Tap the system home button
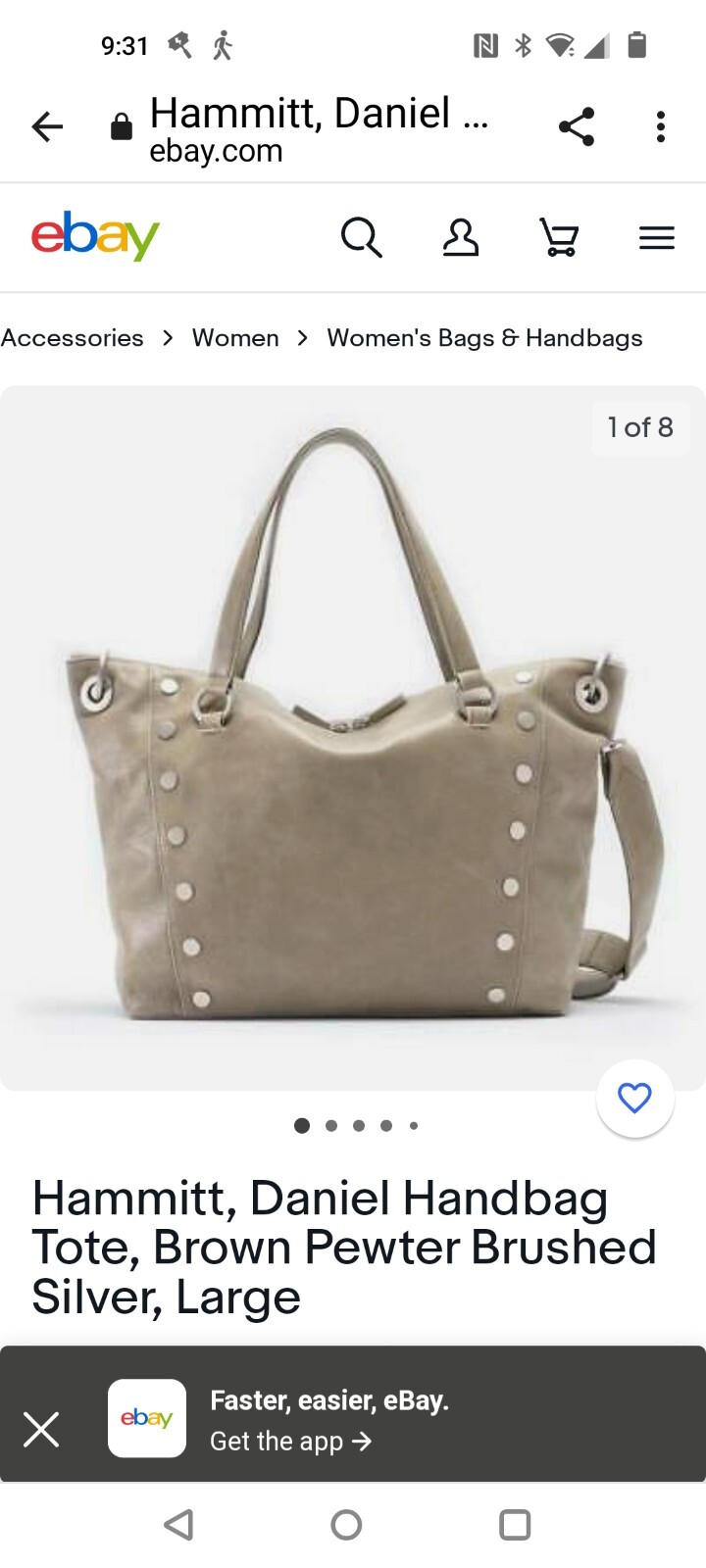Viewport: 706px width, 1568px height. (346, 1525)
